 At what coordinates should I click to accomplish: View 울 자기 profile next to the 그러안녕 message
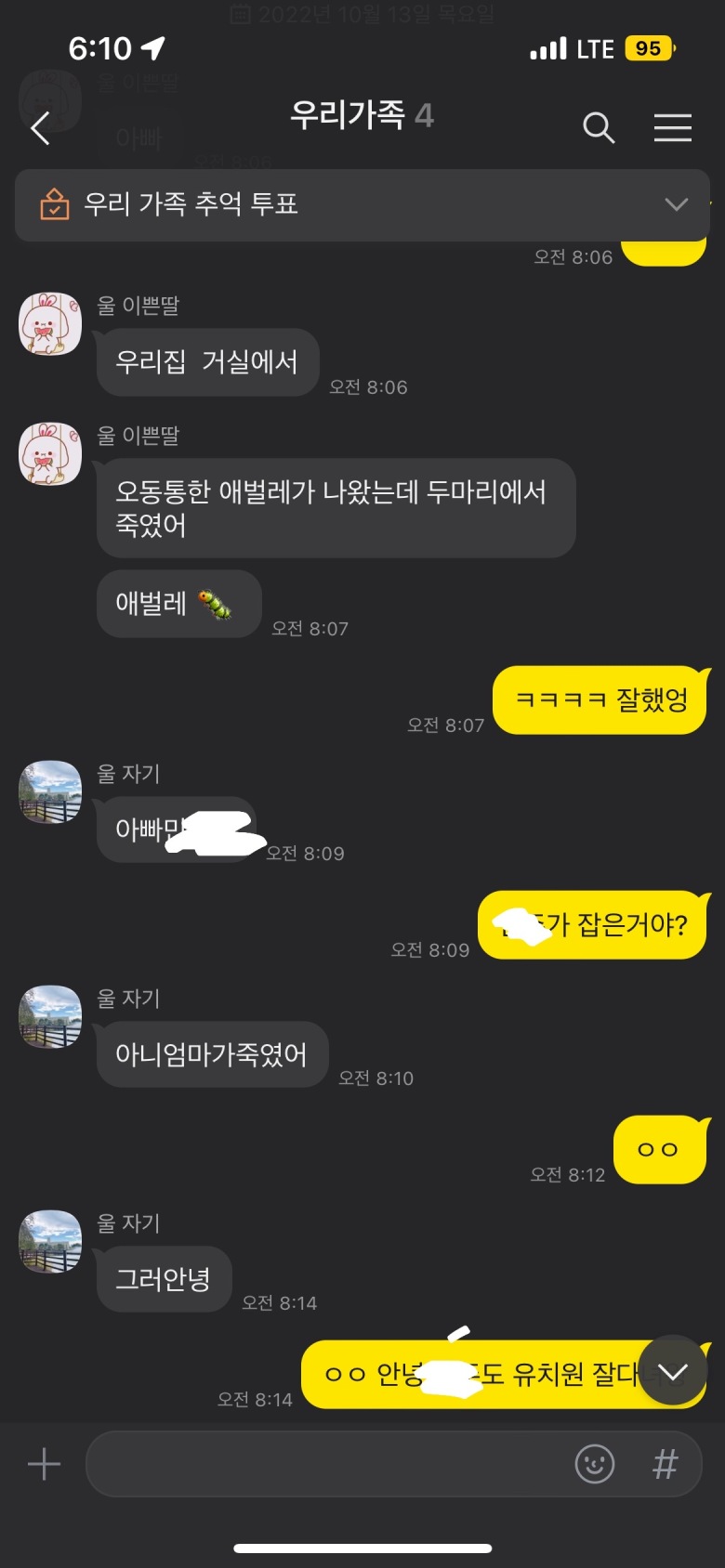coord(50,1241)
